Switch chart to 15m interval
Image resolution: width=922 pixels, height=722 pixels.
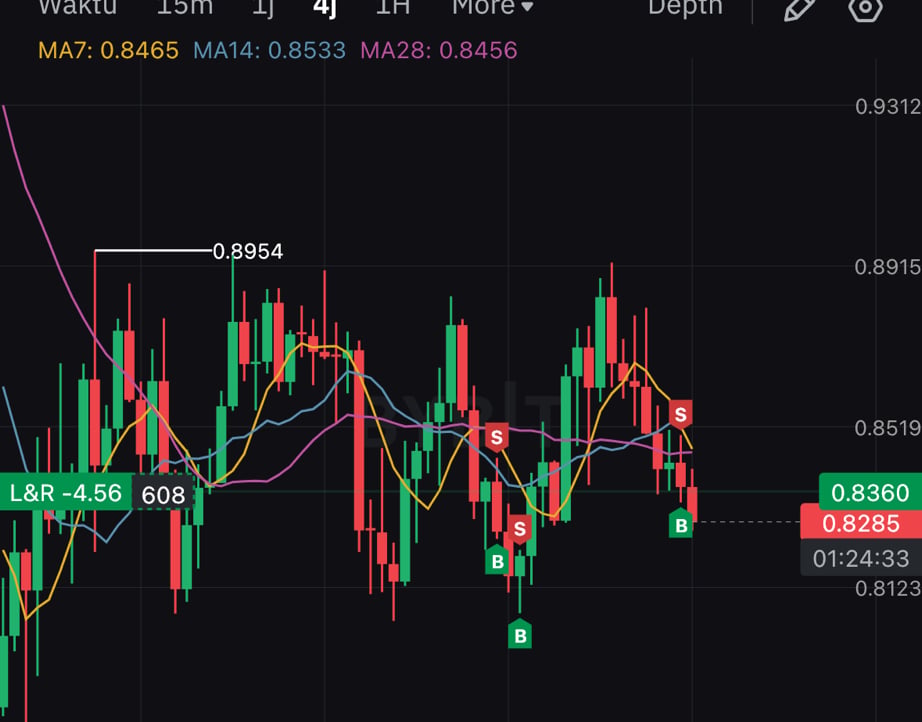click(185, 7)
